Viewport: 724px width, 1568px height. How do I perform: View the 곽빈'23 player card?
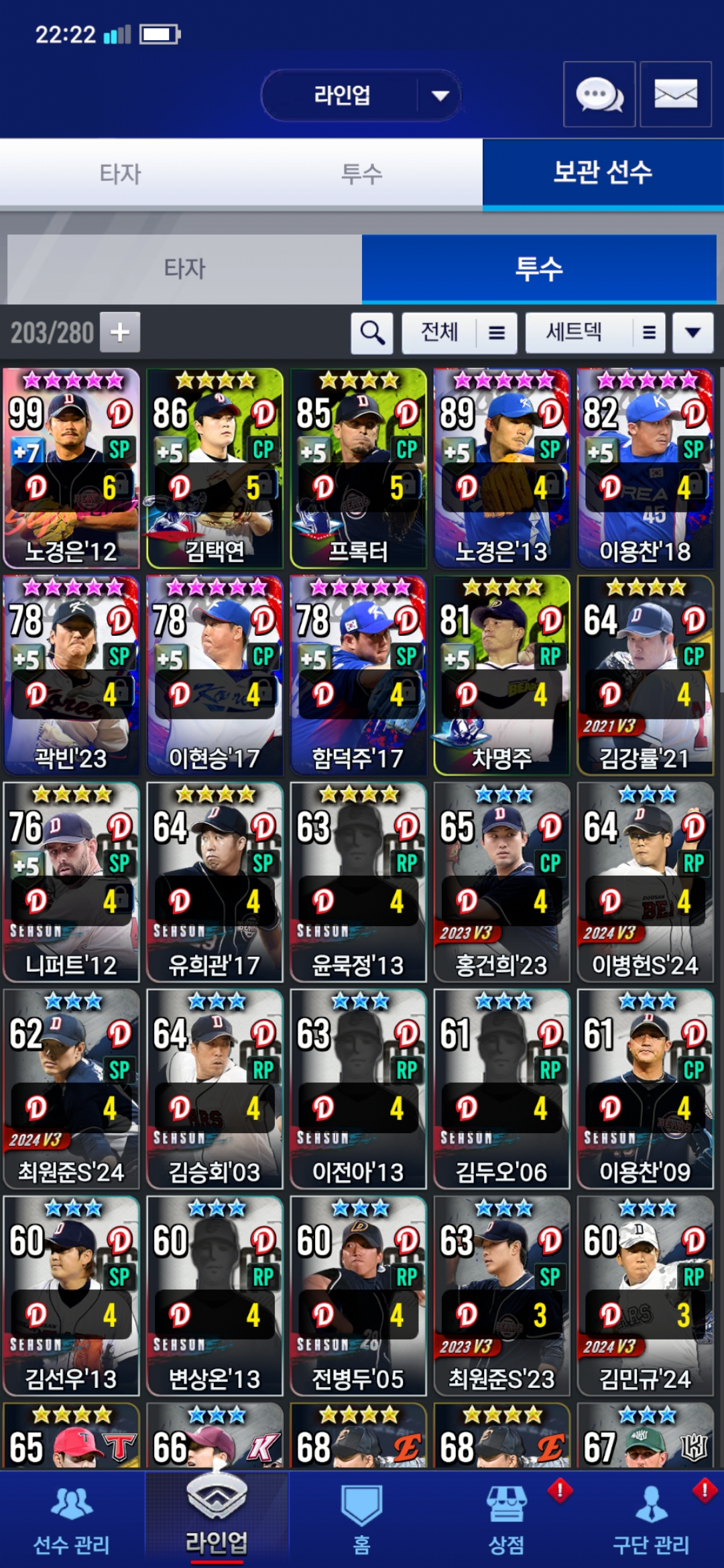[71, 675]
